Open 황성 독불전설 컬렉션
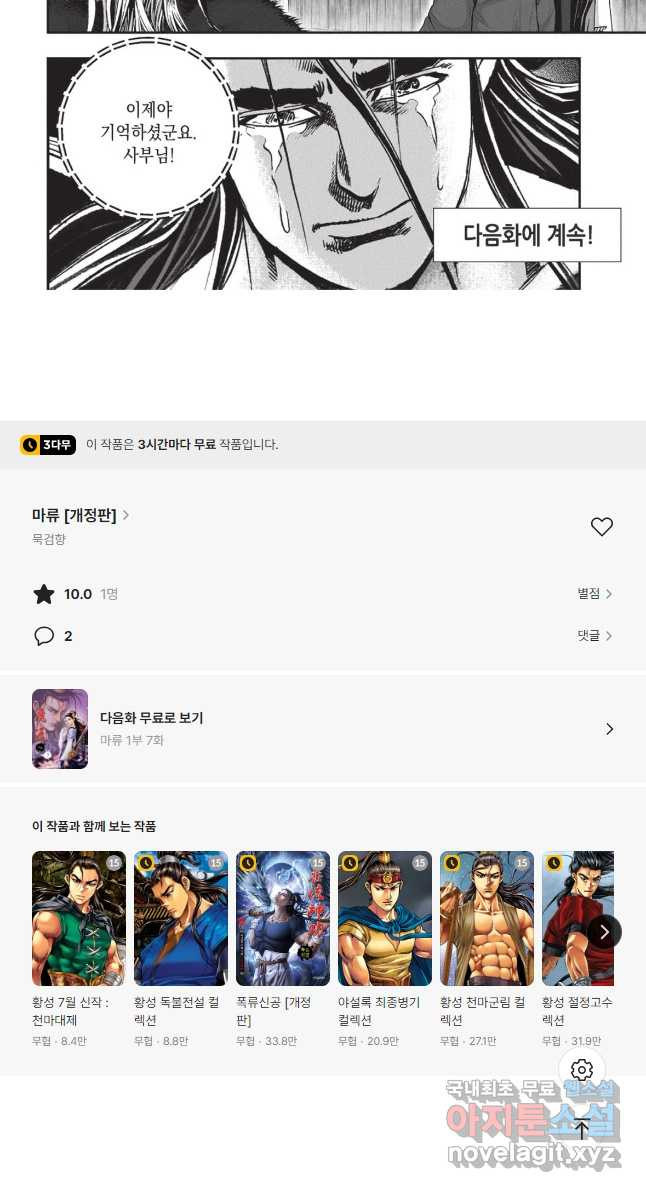Image resolution: width=646 pixels, height=1192 pixels. click(181, 949)
